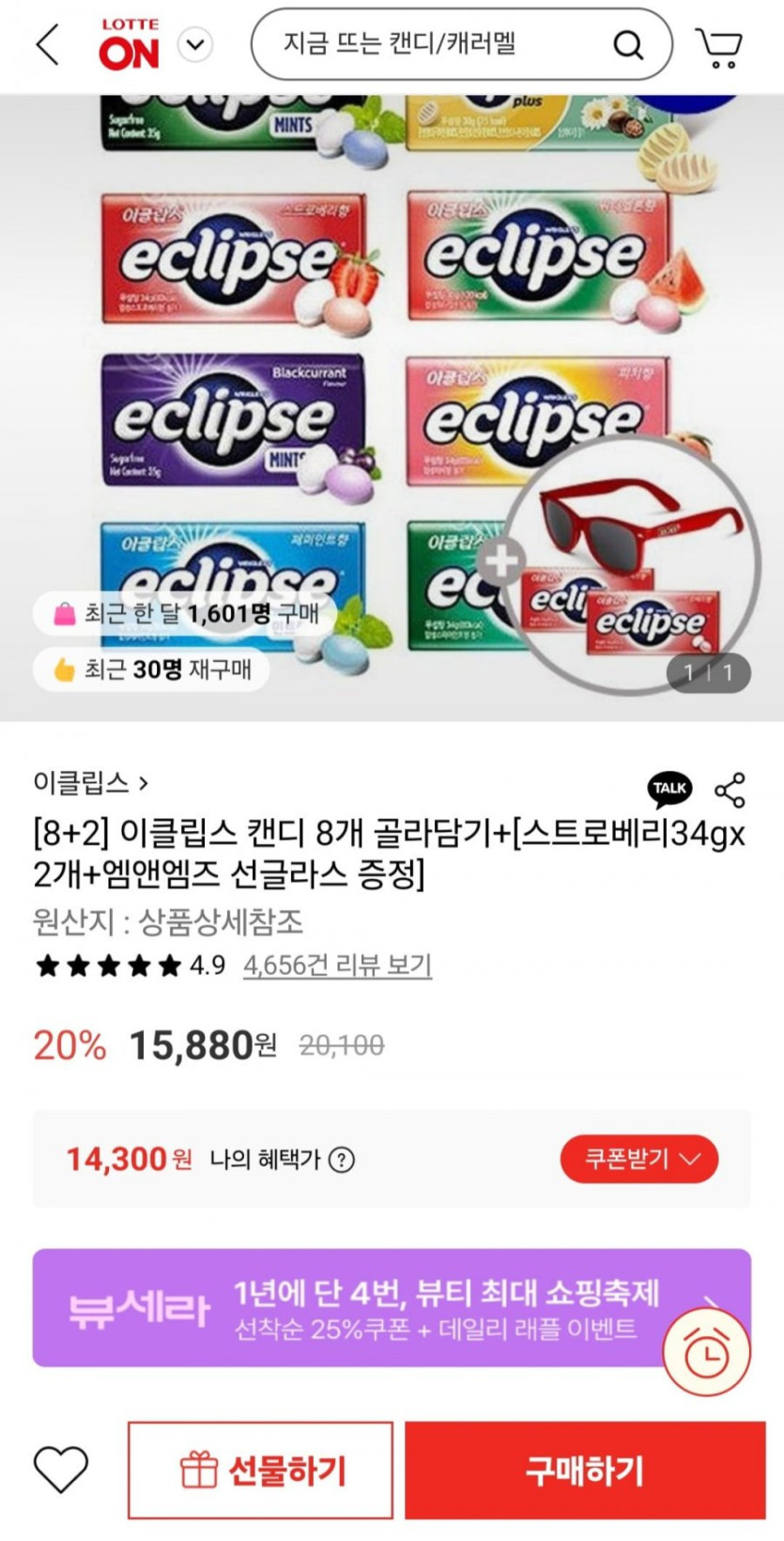Screen dimensions: 784x1541
Task: View the 4,656 reviews link
Action: point(337,965)
